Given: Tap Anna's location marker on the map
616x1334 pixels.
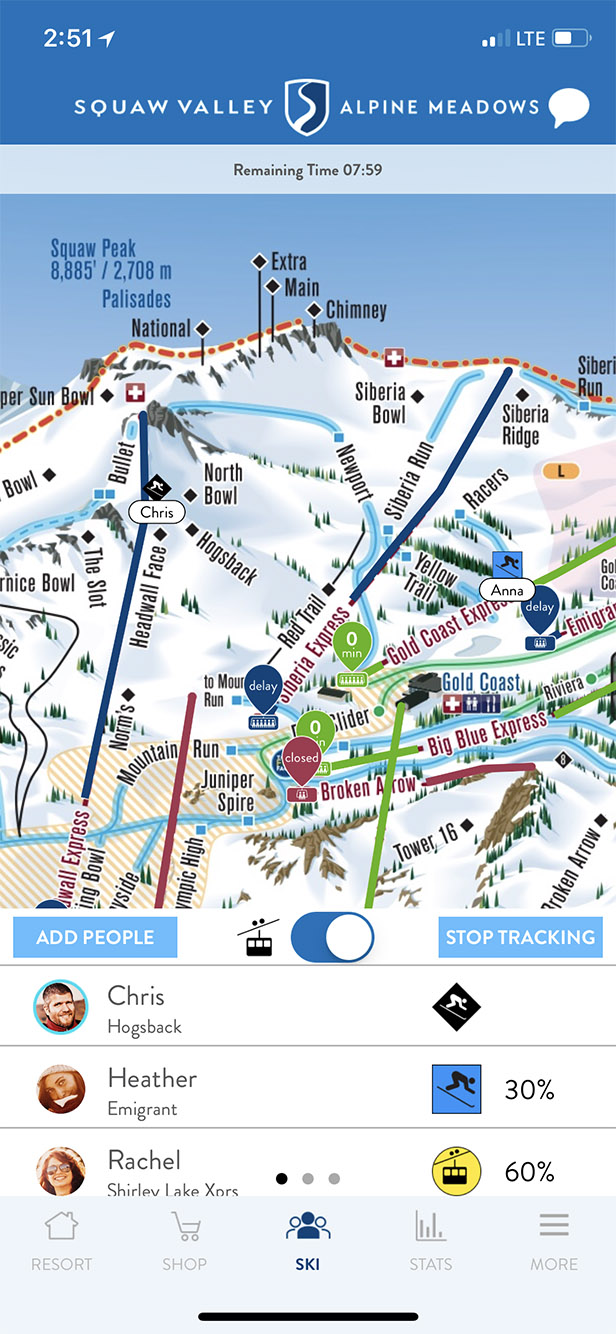Looking at the screenshot, I should click(507, 590).
